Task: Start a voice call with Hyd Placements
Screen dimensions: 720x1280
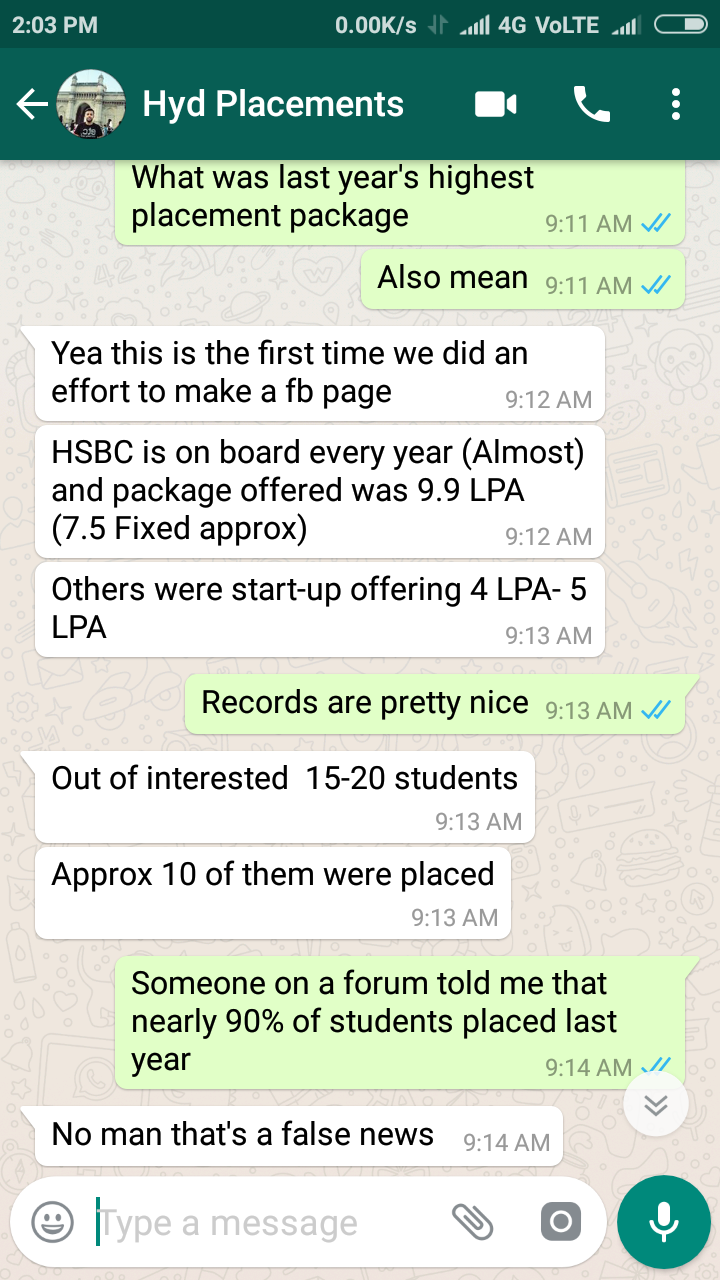Action: point(591,104)
